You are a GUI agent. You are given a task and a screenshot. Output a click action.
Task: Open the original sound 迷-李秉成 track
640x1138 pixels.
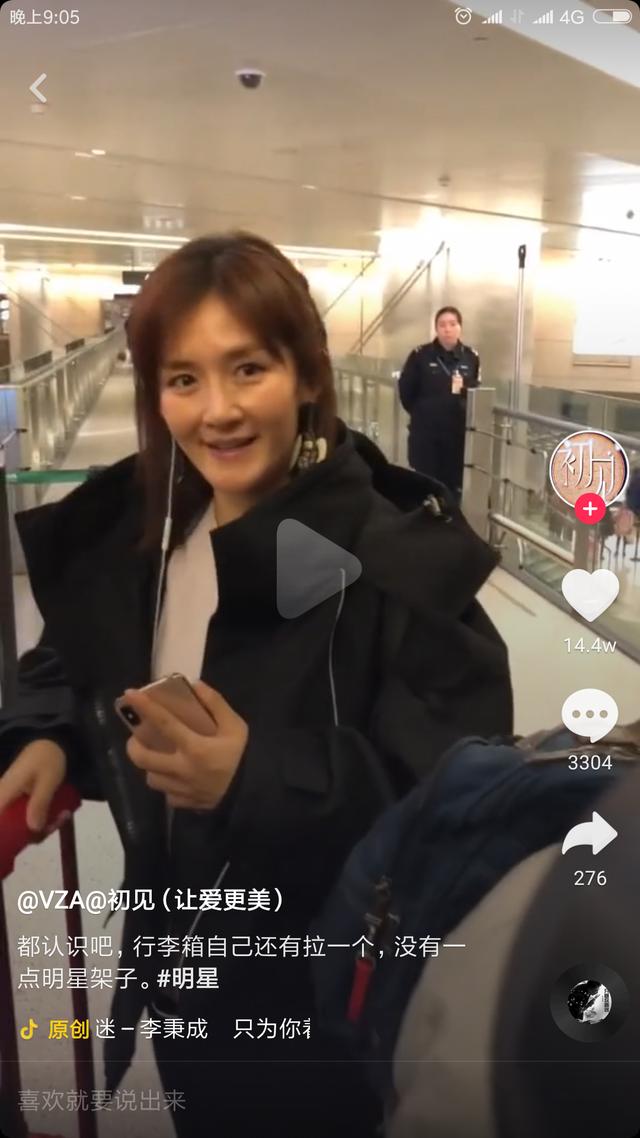click(152, 1029)
